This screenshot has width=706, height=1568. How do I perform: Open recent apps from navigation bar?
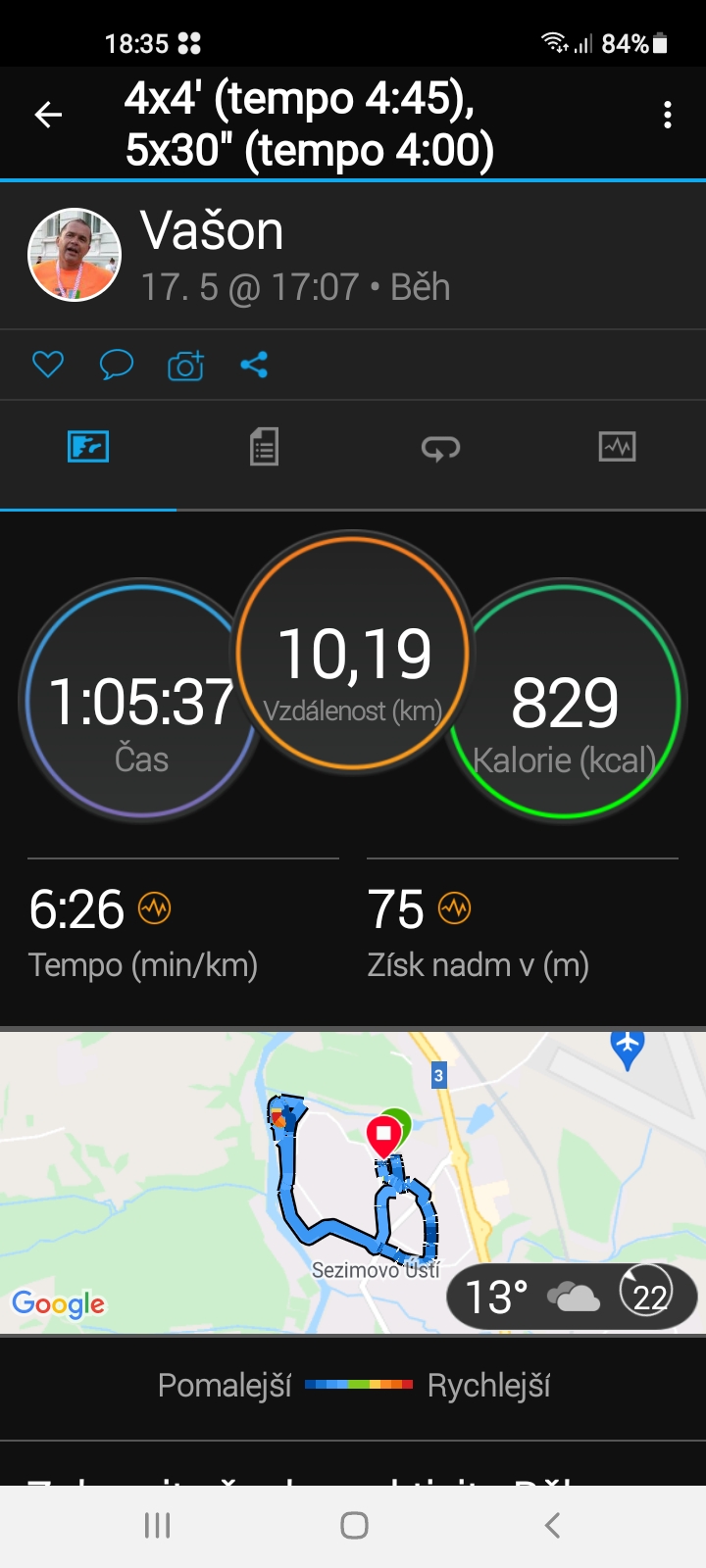point(157,1525)
